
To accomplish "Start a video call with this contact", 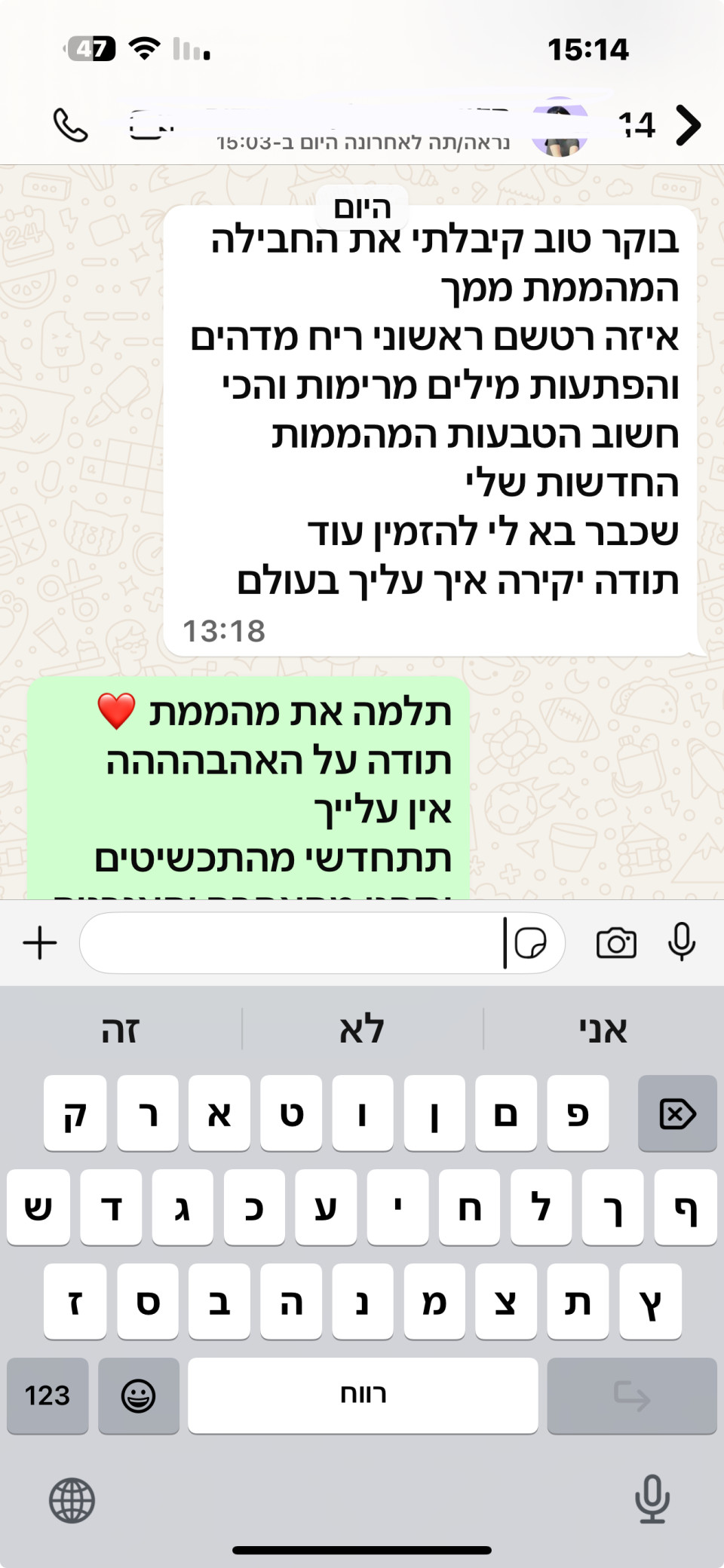I will pos(151,125).
